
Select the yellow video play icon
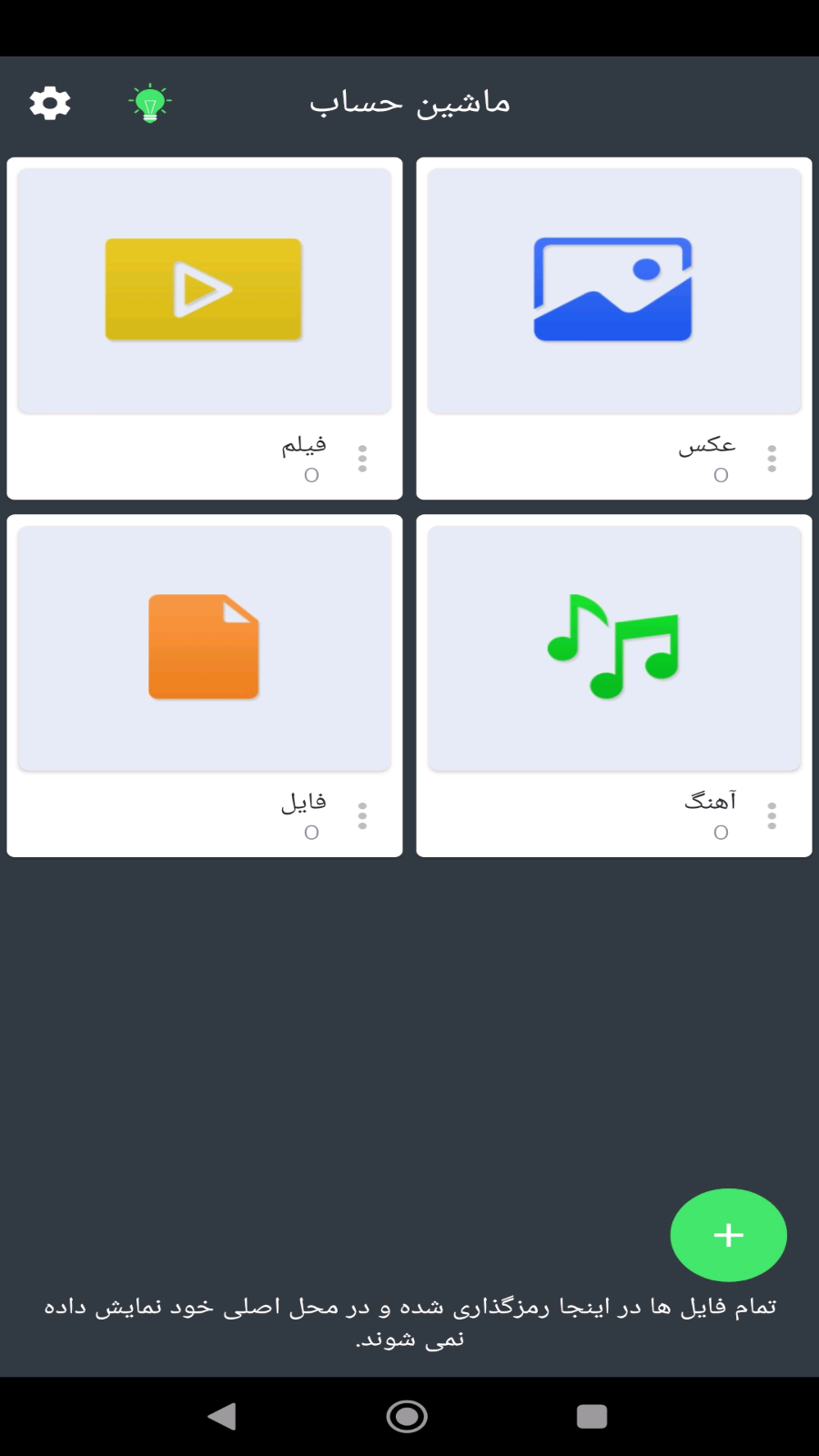[x=204, y=289]
